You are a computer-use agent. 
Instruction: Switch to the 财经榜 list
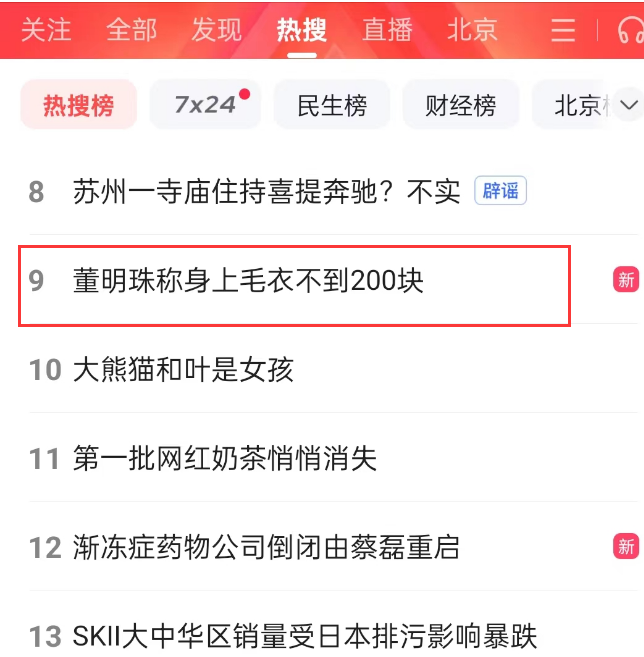[460, 106]
